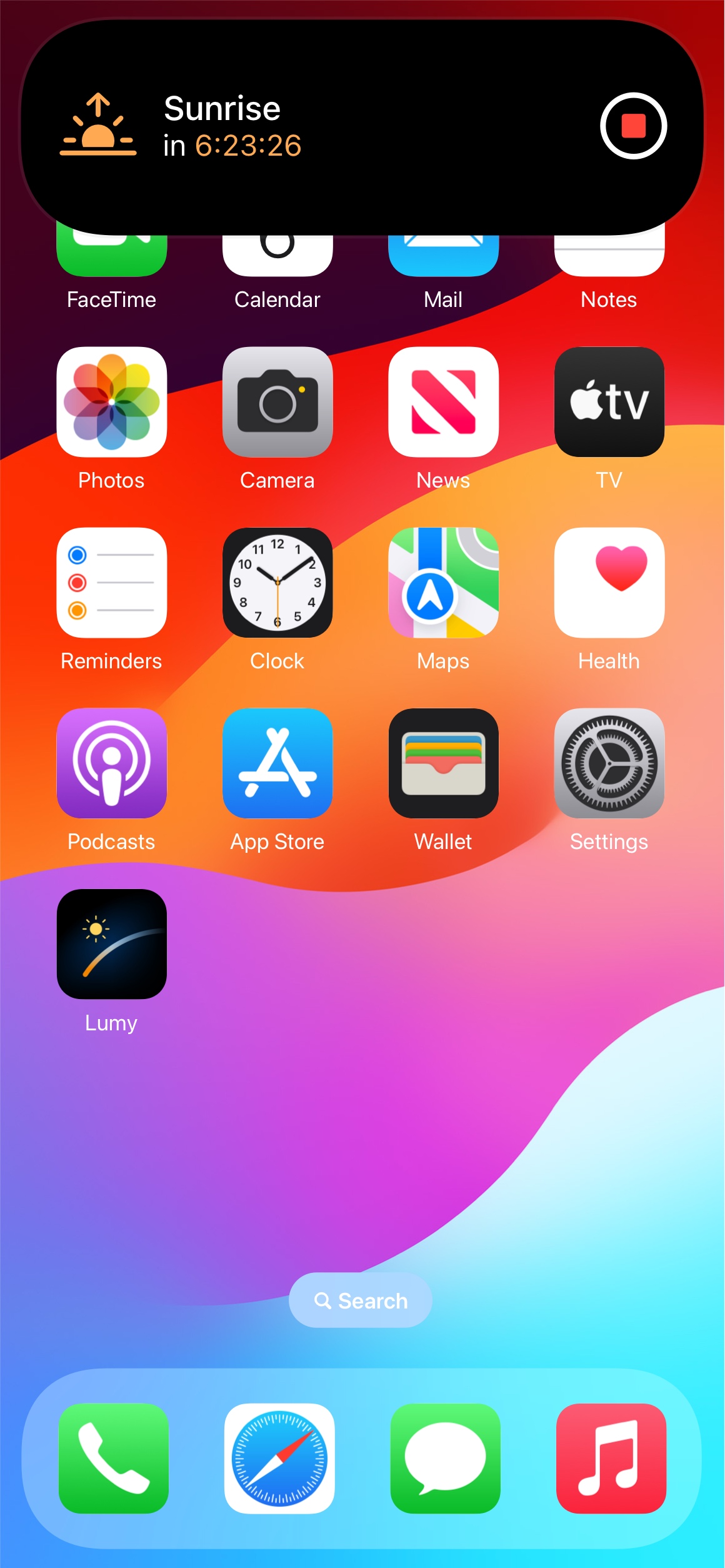Open the Clock app
Screen dimensions: 725x1568
click(277, 583)
